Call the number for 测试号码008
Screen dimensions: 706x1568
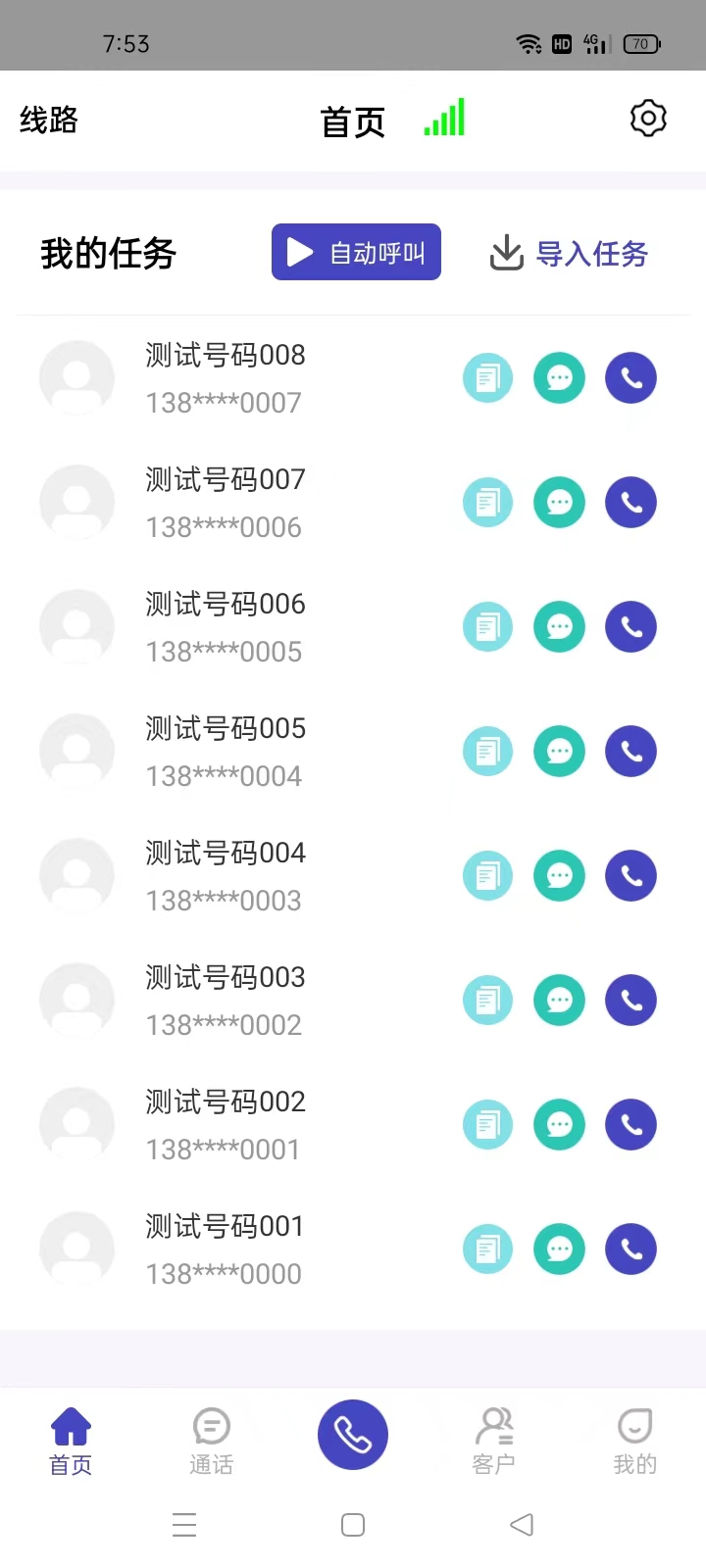pyautogui.click(x=630, y=378)
